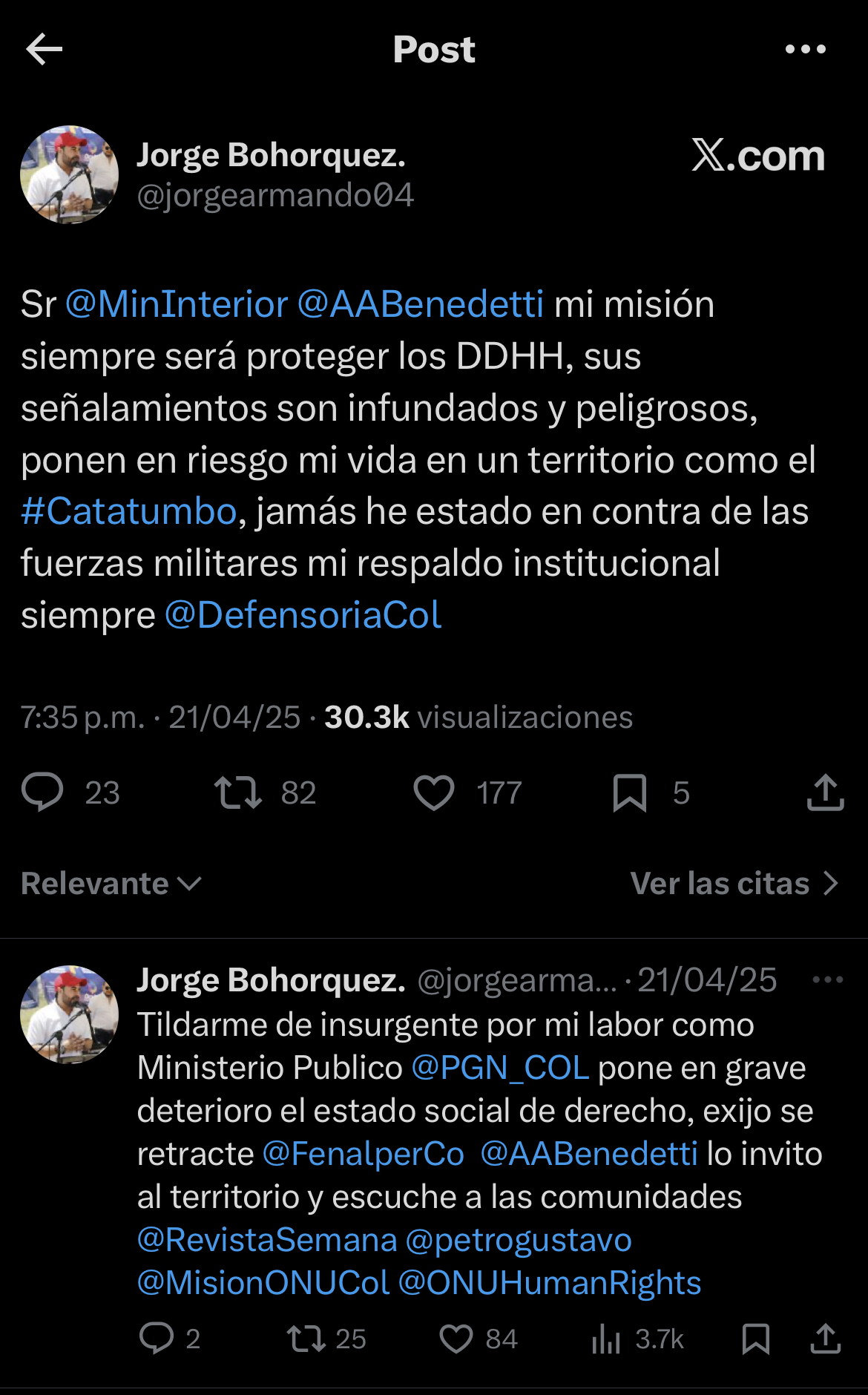Go back using the top arrow
Viewport: 868px width, 1395px height.
coord(44,50)
